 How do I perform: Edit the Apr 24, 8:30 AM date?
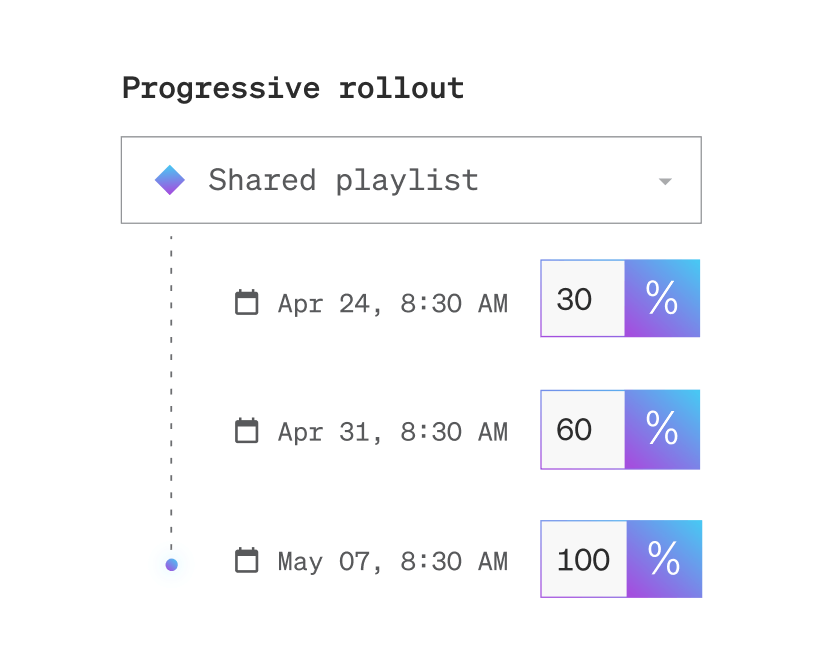point(391,303)
